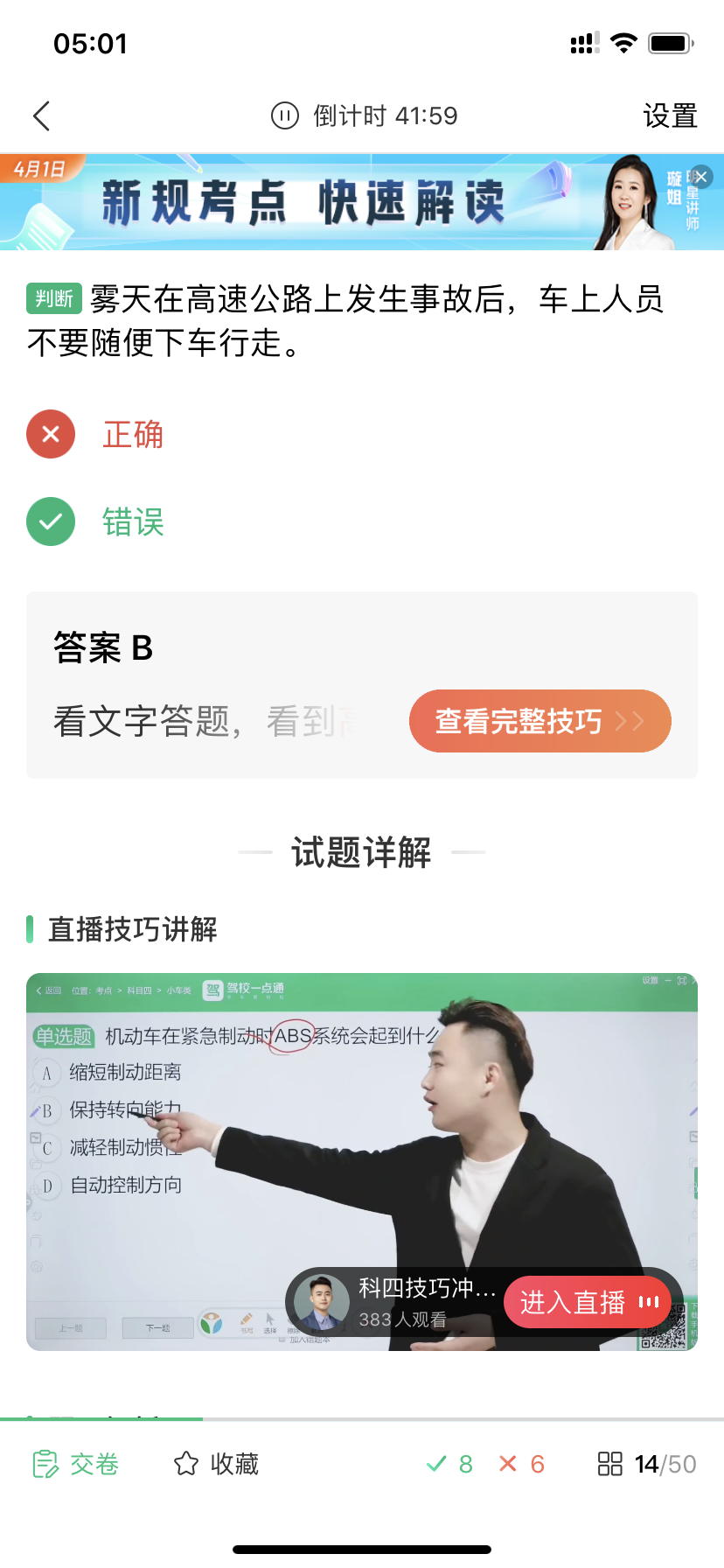The width and height of the screenshot is (724, 1568).
Task: Submit the exam with 交卷
Action: click(x=75, y=1464)
